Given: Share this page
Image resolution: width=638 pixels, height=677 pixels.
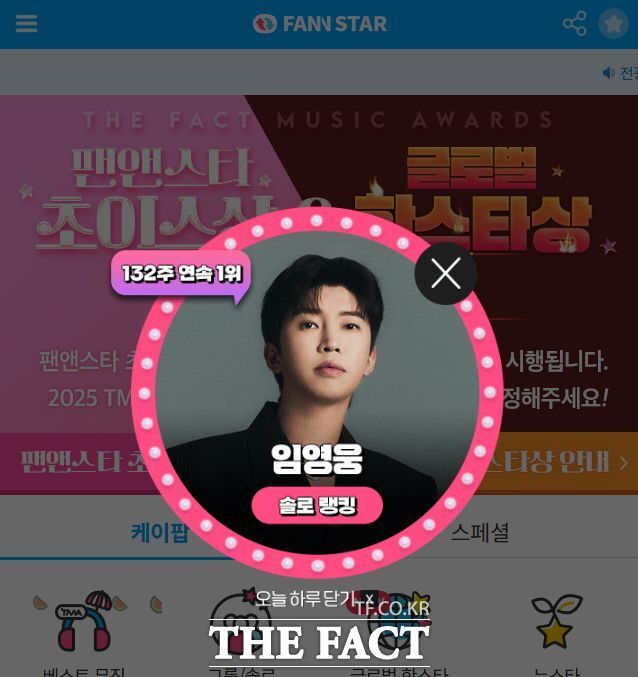Looking at the screenshot, I should [574, 24].
